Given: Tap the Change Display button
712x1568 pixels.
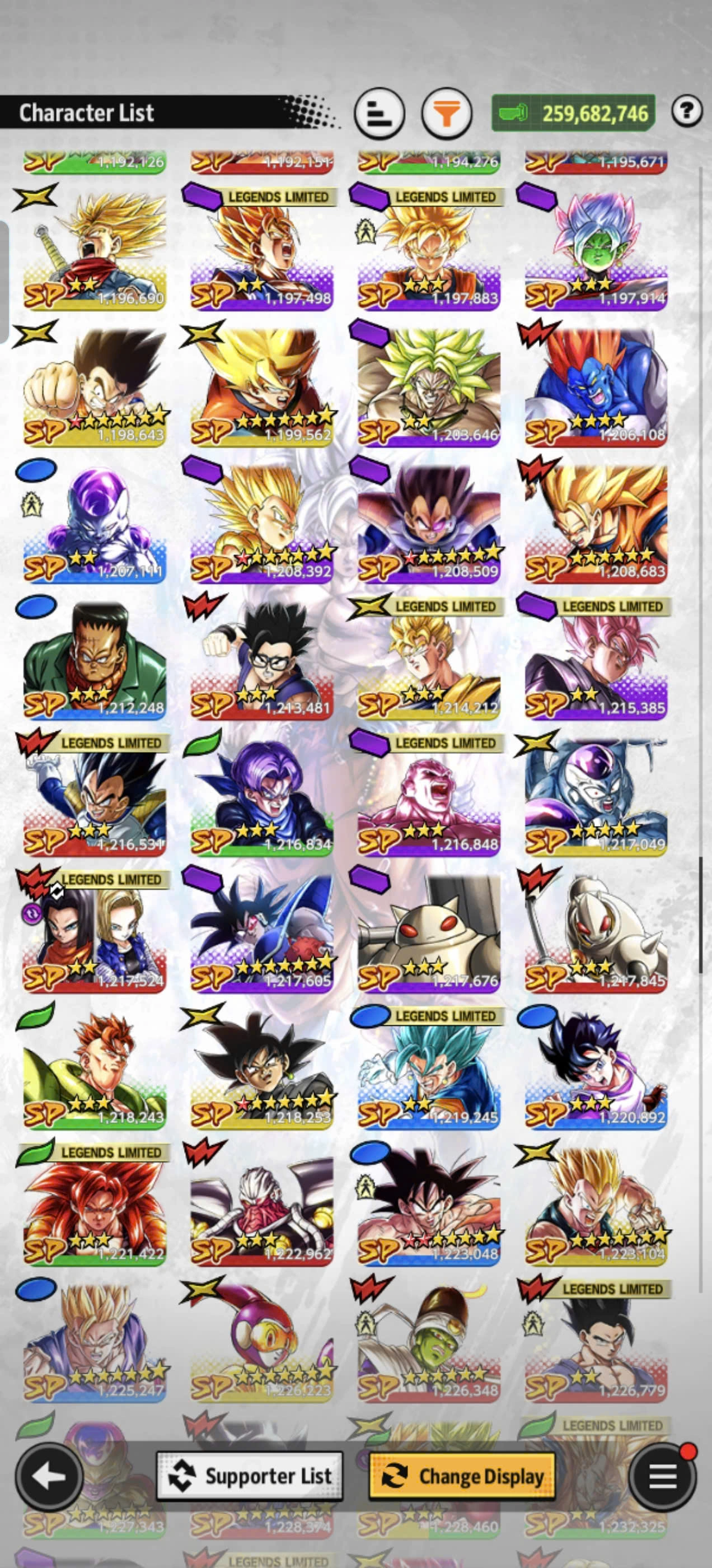Looking at the screenshot, I should (462, 1476).
